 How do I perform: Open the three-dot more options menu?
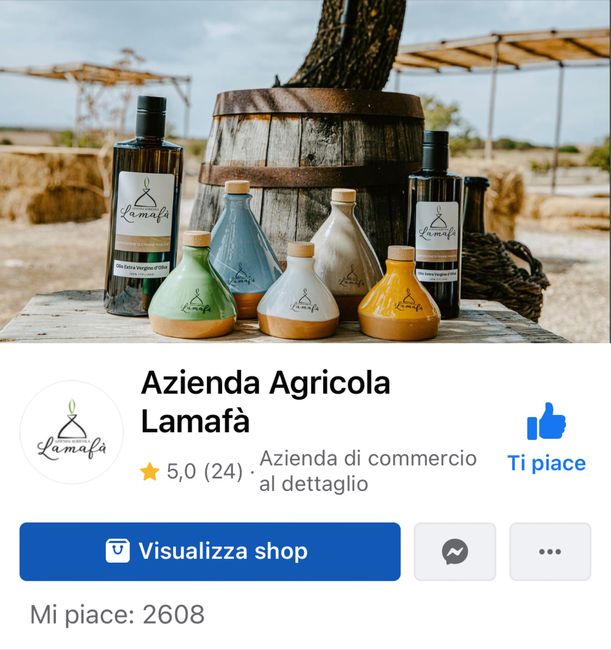tap(550, 551)
